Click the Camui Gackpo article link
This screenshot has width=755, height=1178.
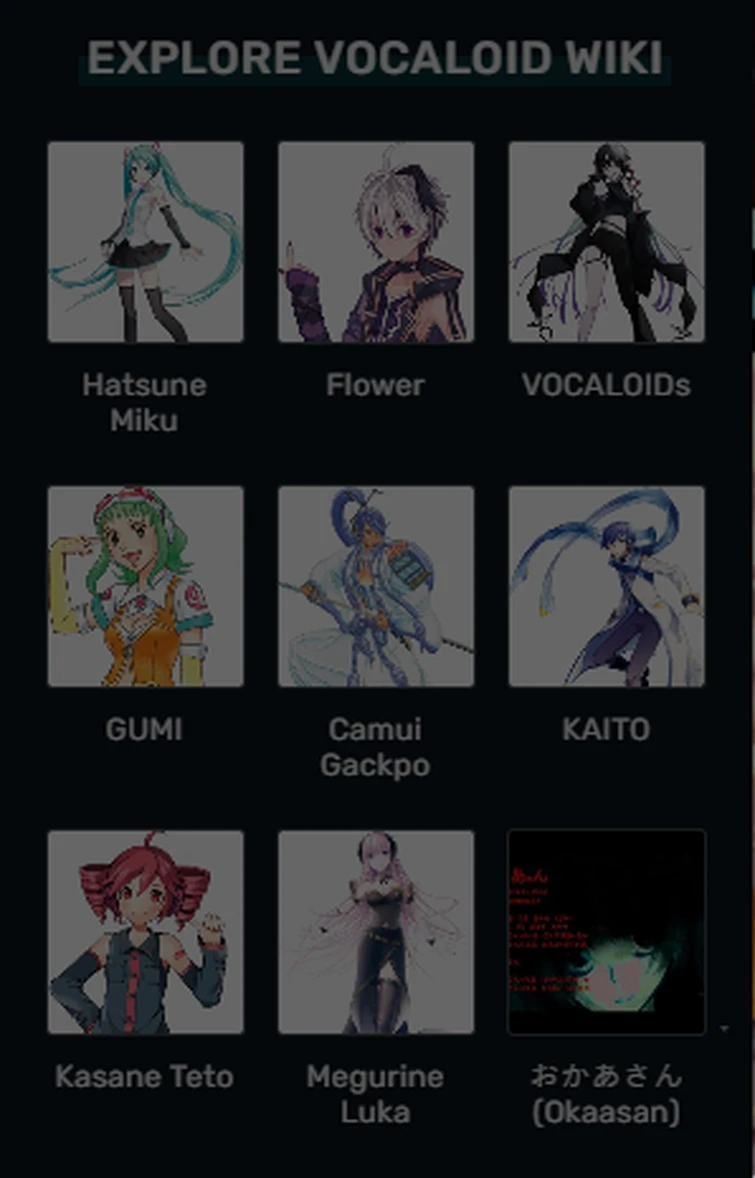coord(377,748)
